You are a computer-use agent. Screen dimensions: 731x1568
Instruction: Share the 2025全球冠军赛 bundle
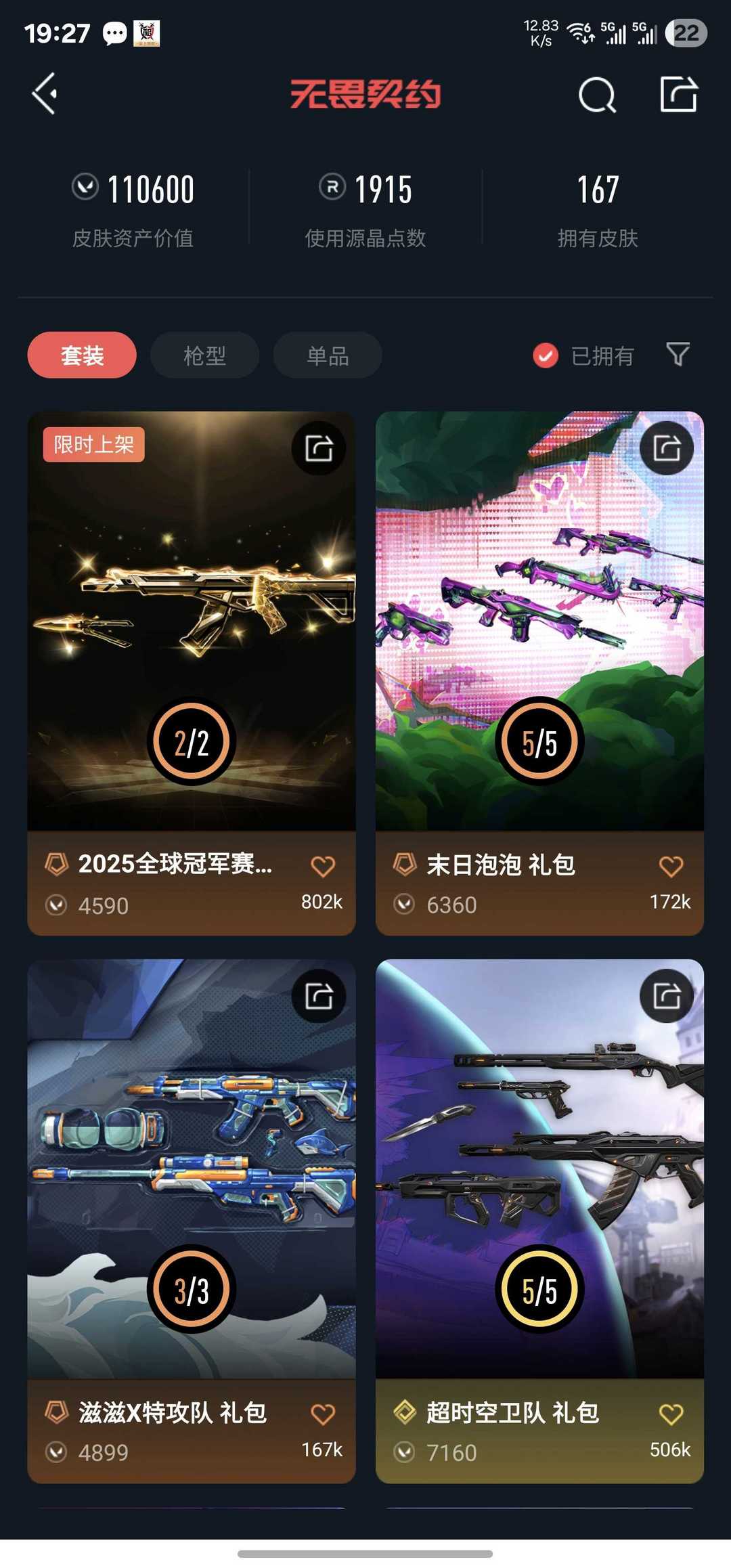click(319, 448)
